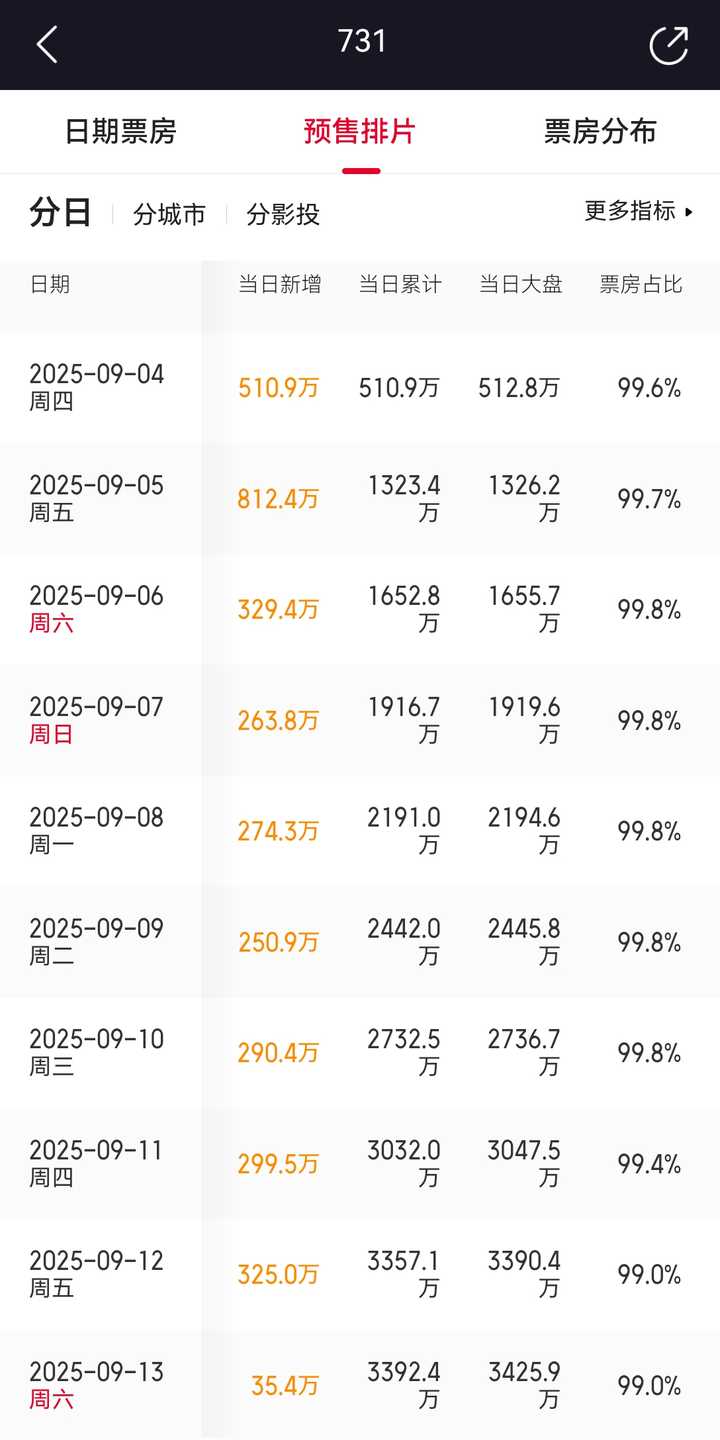Image resolution: width=720 pixels, height=1440 pixels.
Task: Select the 预售排片 tab
Action: pyautogui.click(x=360, y=132)
